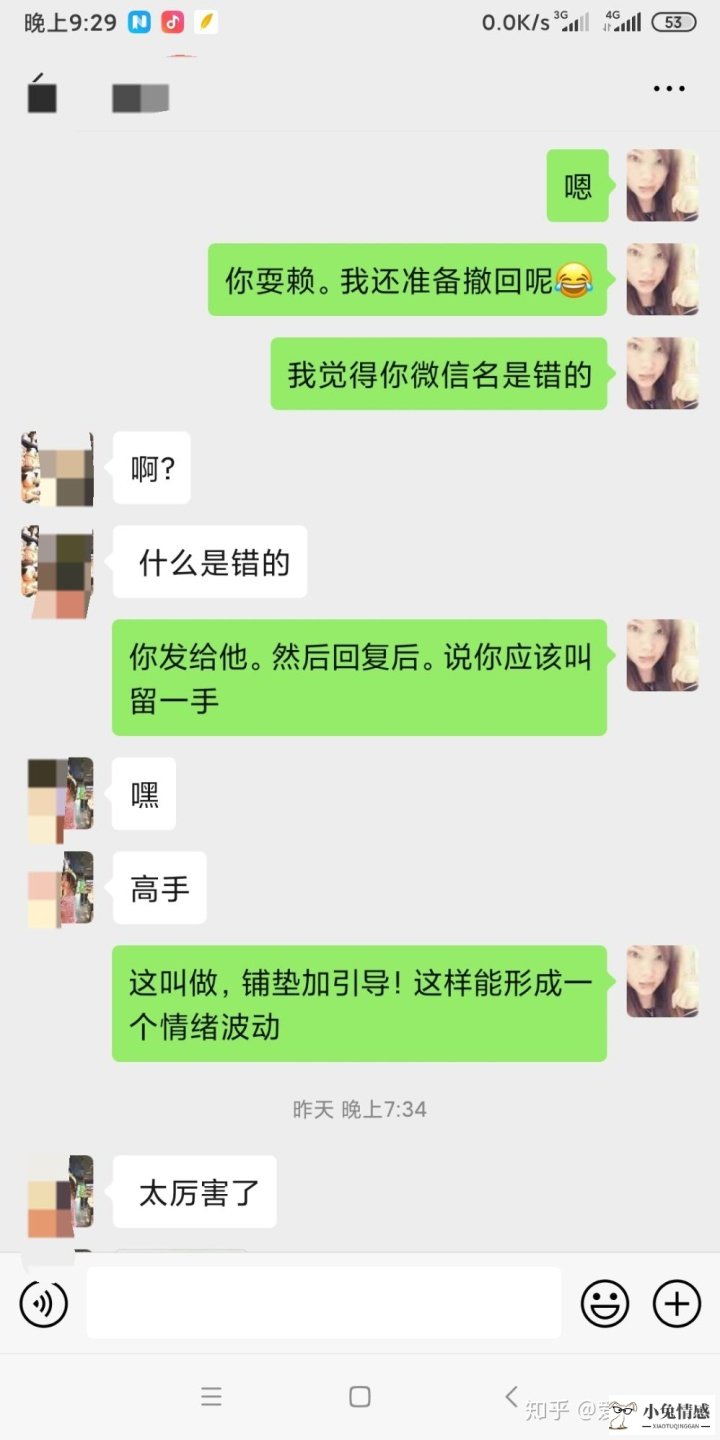Tap the avatar beside the 啊? message
The image size is (720, 1440).
coord(57,468)
